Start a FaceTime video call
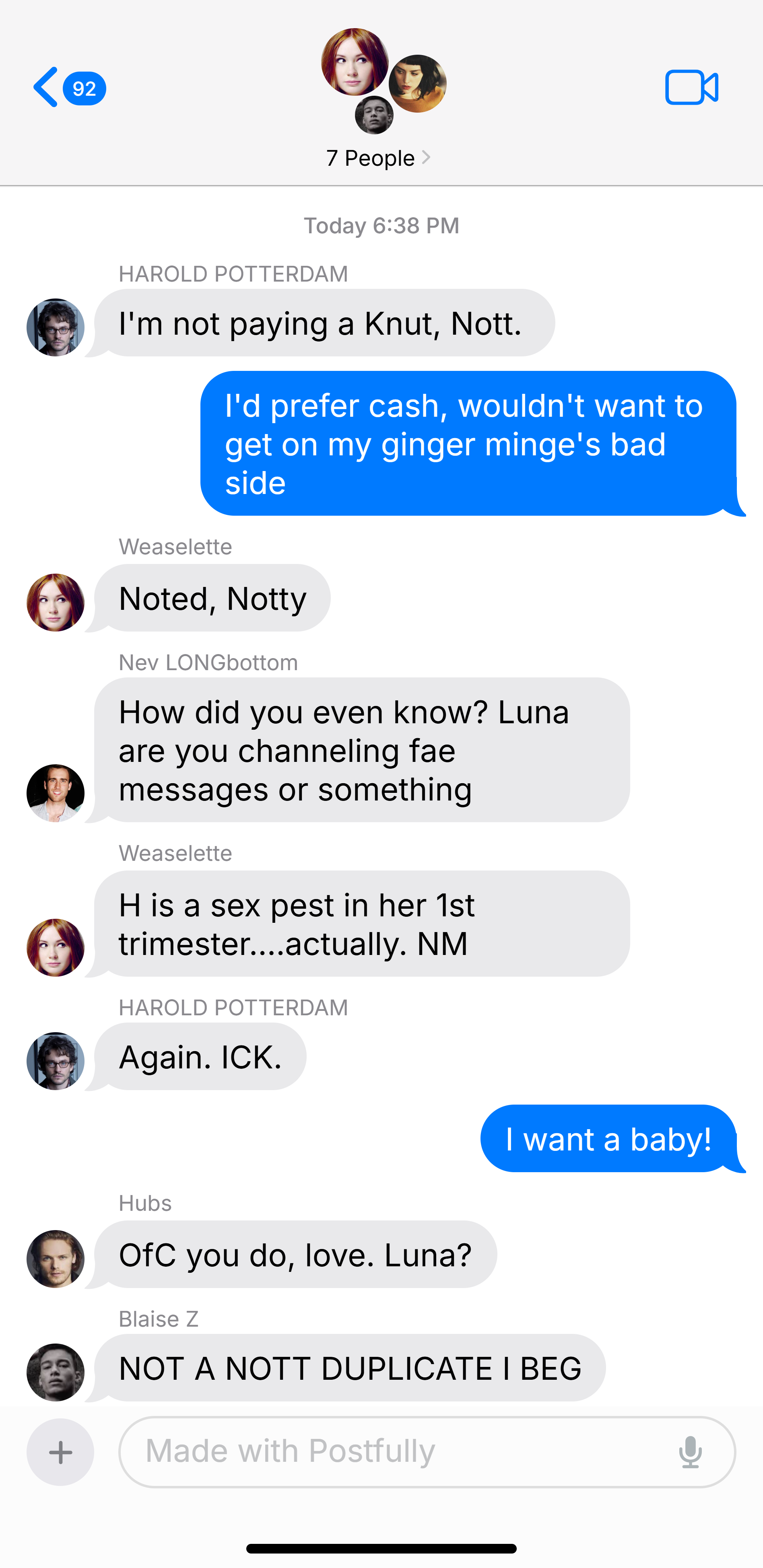The height and width of the screenshot is (1568, 763). click(x=691, y=86)
